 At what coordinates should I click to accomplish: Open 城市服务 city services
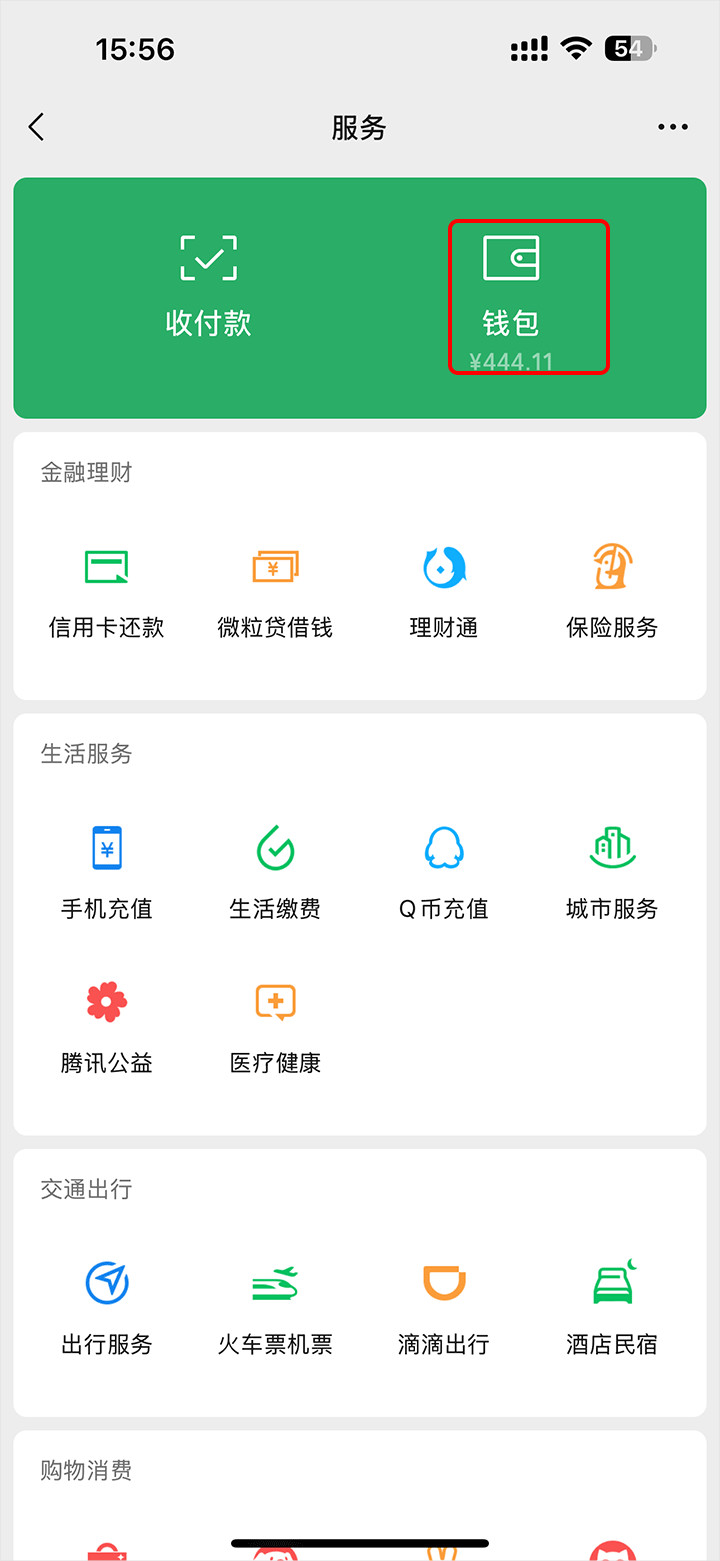pyautogui.click(x=612, y=872)
